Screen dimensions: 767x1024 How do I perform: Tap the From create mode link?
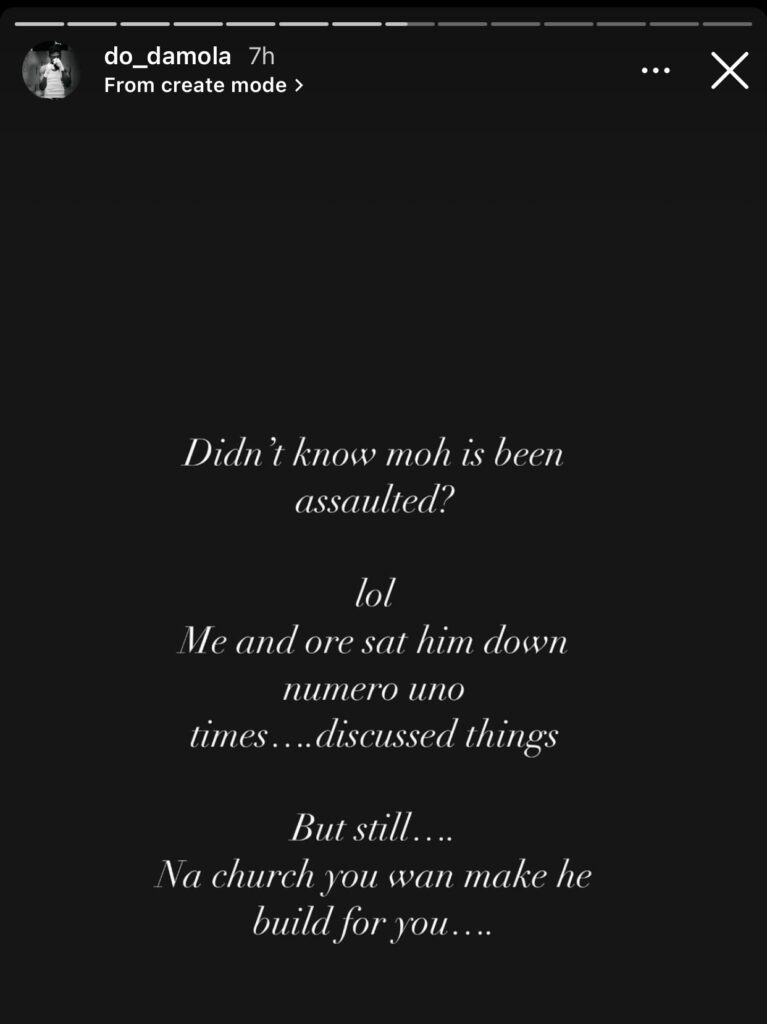(203, 85)
